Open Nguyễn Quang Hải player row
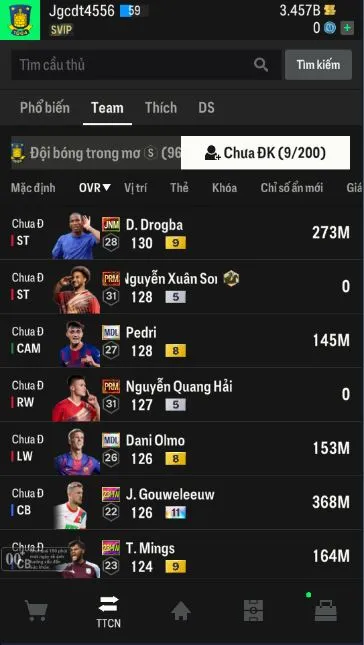This screenshot has width=364, height=645. coord(182,394)
